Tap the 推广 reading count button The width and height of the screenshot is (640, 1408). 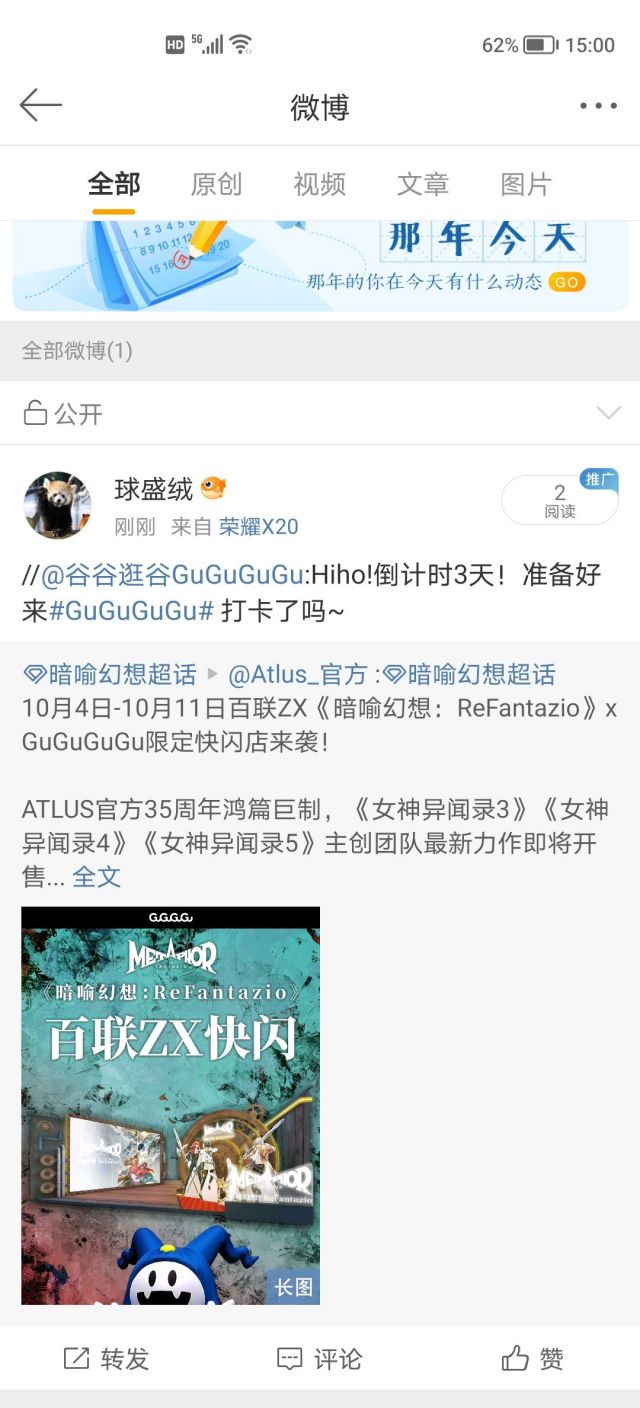(560, 500)
